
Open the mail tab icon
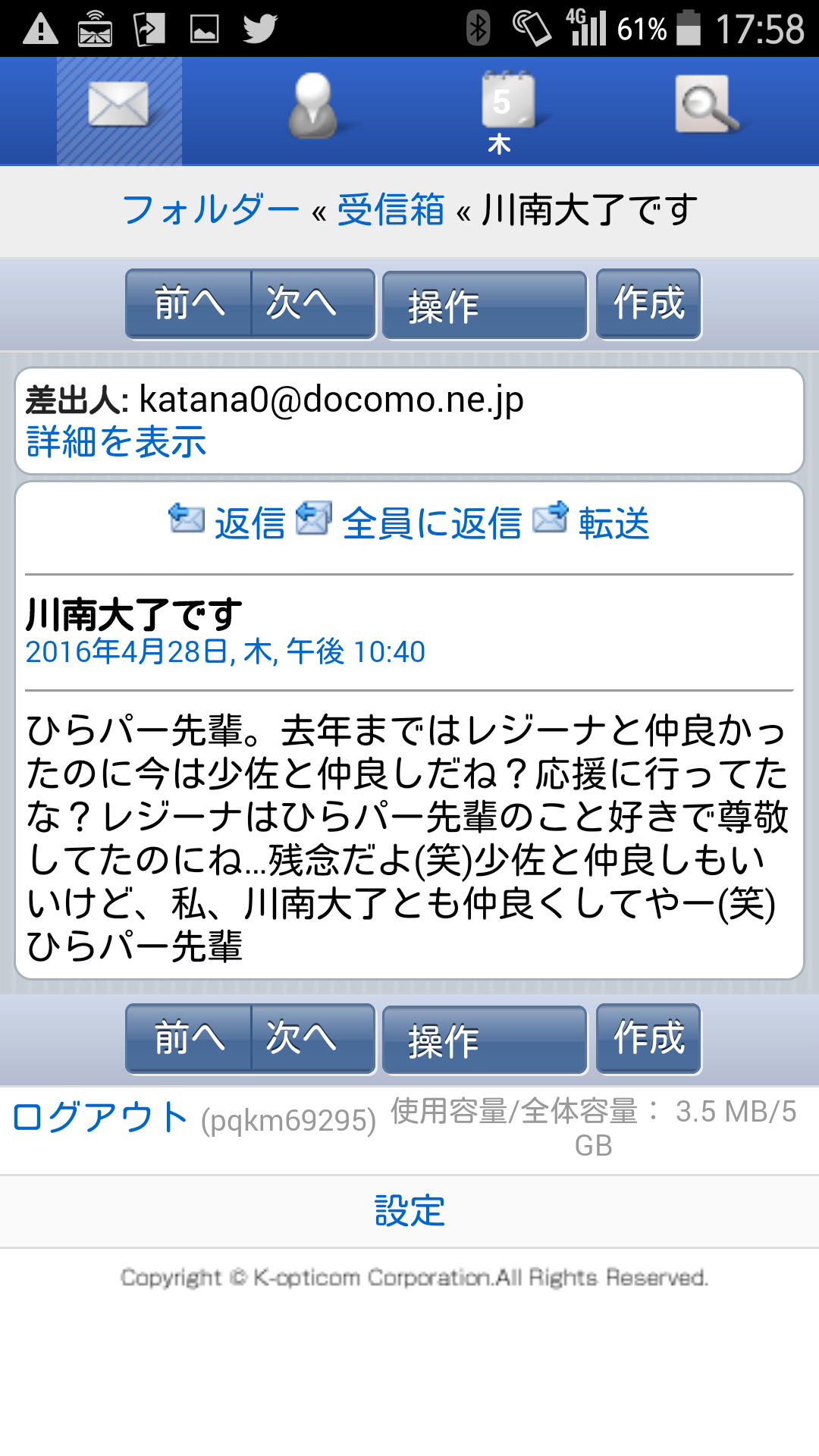[x=119, y=111]
